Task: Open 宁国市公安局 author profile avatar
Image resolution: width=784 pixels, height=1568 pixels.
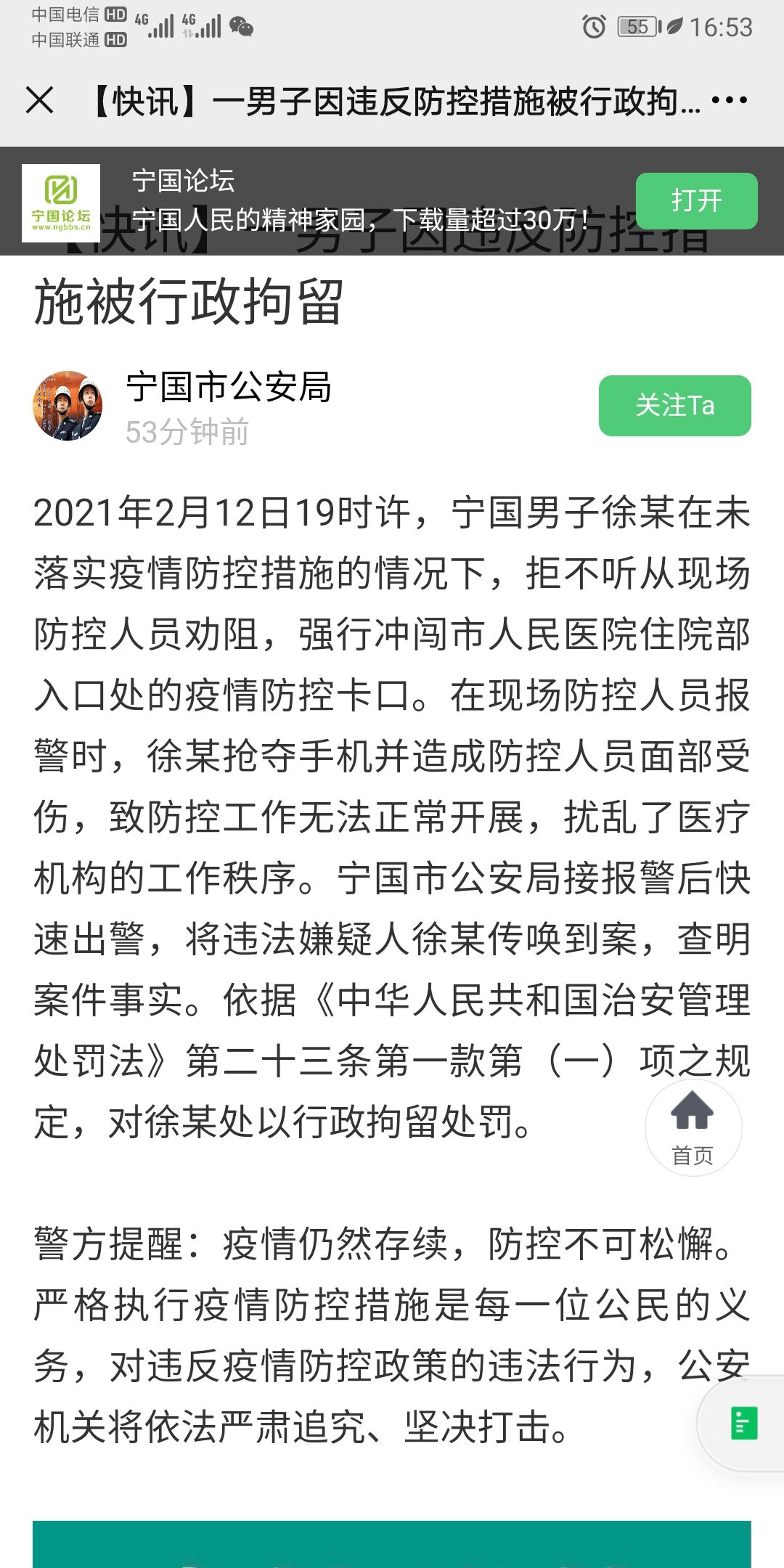Action: coord(68,407)
